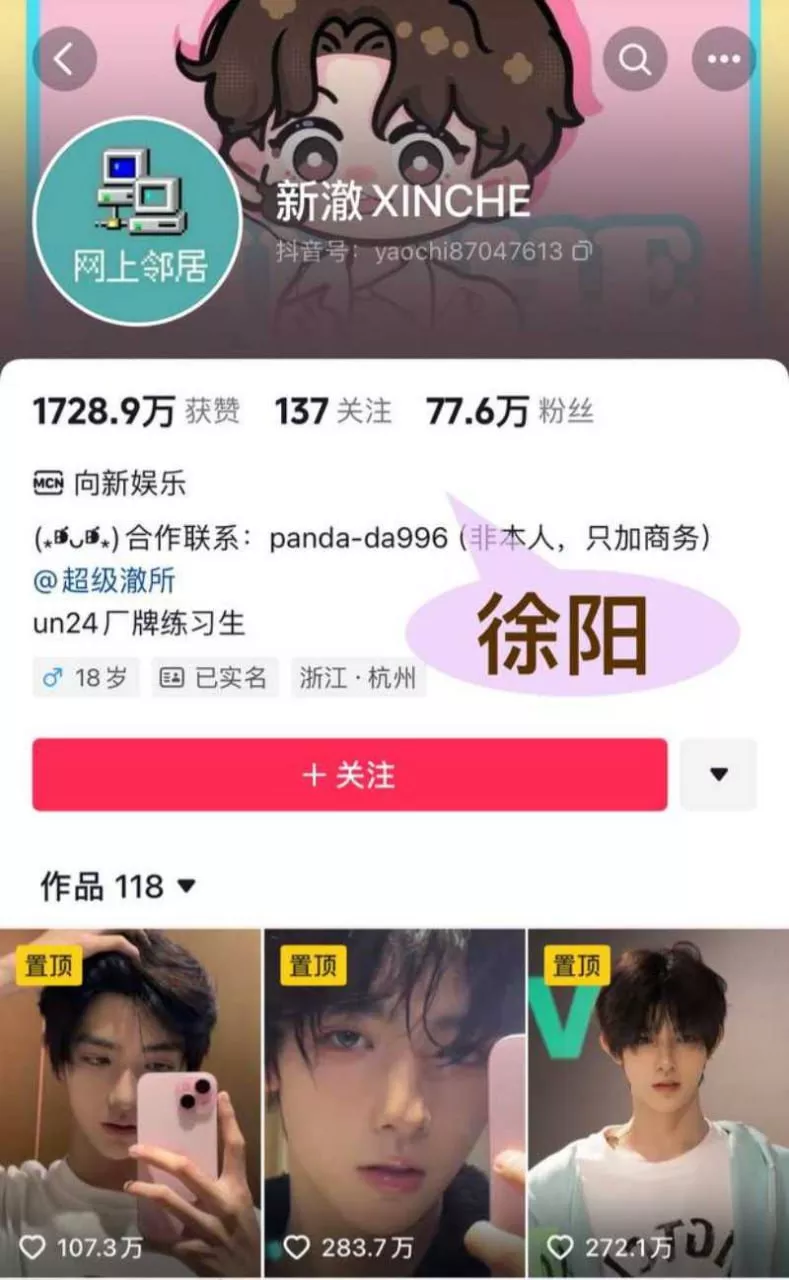View the 1728.9万 获赞 likes details
Screen dimensions: 789x1280
[x=136, y=411]
